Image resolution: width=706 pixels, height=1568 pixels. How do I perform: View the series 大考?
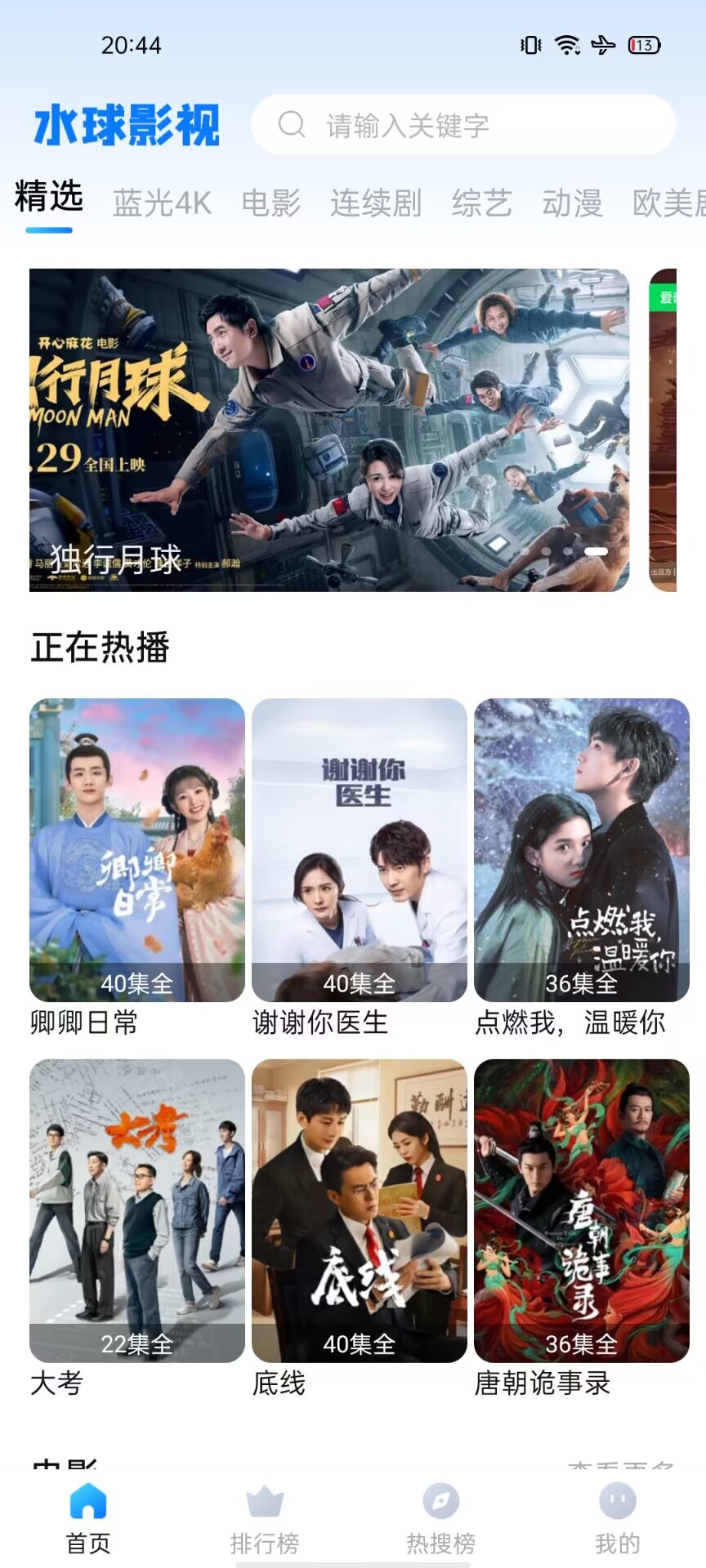pyautogui.click(x=137, y=1210)
